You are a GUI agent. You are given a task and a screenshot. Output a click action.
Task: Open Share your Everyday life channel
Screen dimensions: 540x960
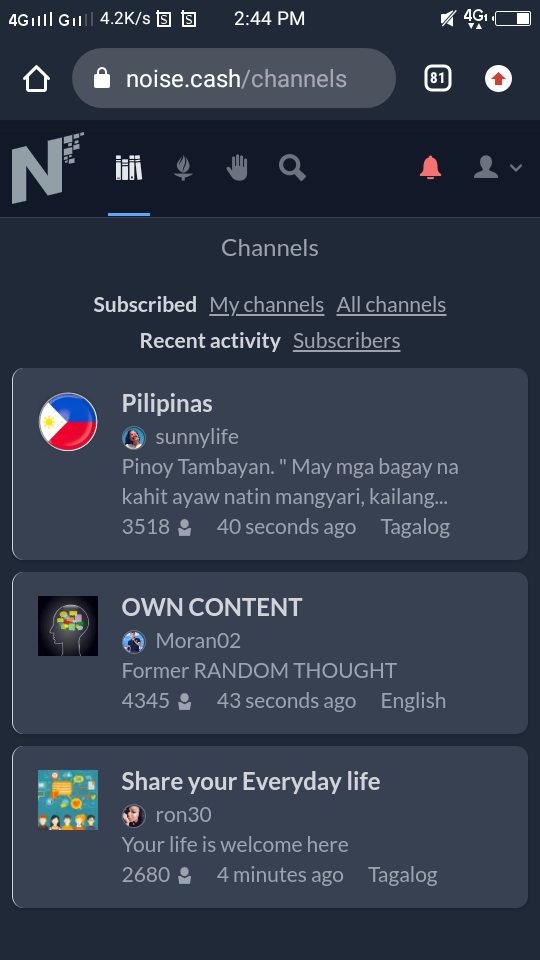click(270, 827)
